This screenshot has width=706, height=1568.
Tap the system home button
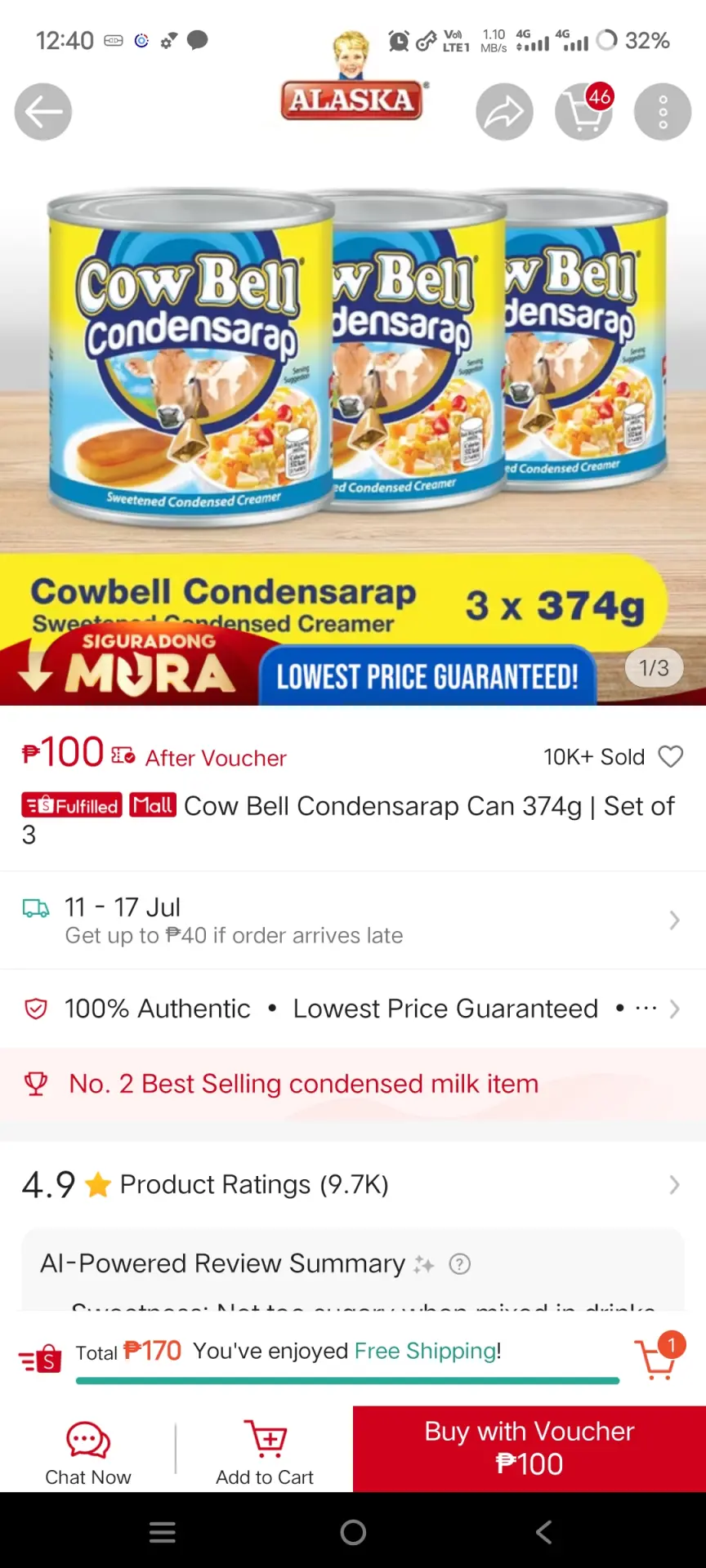tap(353, 1532)
